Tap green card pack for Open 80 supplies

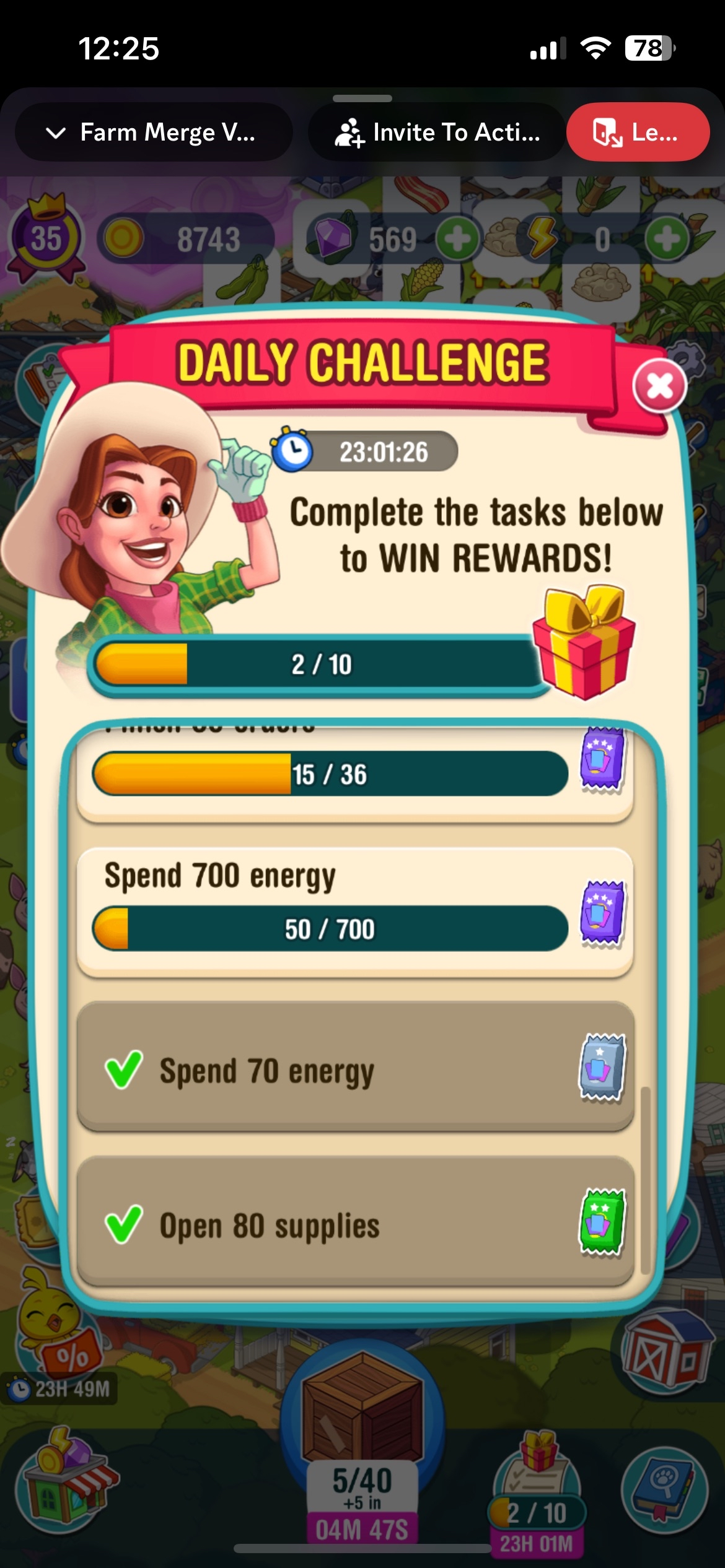click(601, 1221)
